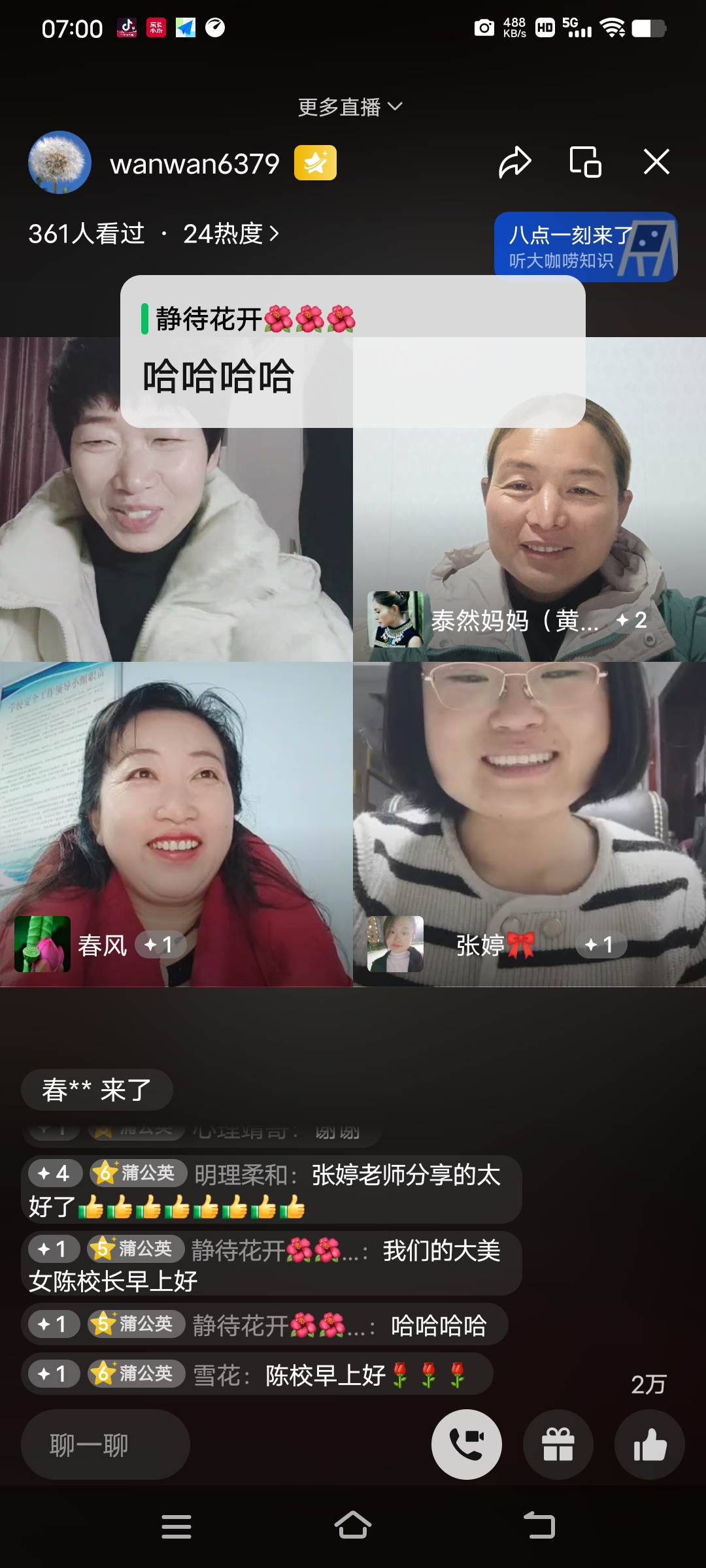Image resolution: width=706 pixels, height=1568 pixels.
Task: Open 明理柔和's comment about 张婷老师
Action: (x=271, y=1190)
